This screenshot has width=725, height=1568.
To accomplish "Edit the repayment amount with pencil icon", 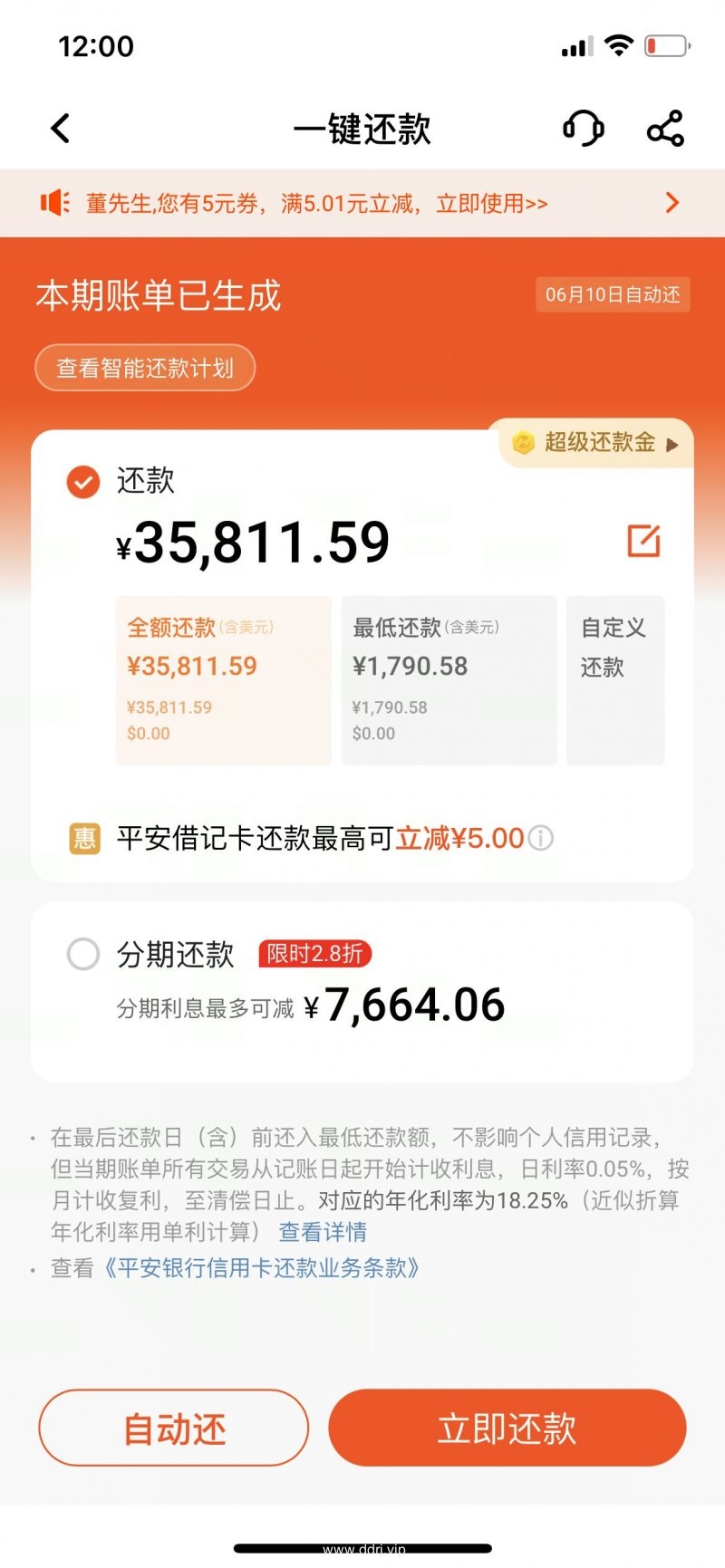I will 643,541.
